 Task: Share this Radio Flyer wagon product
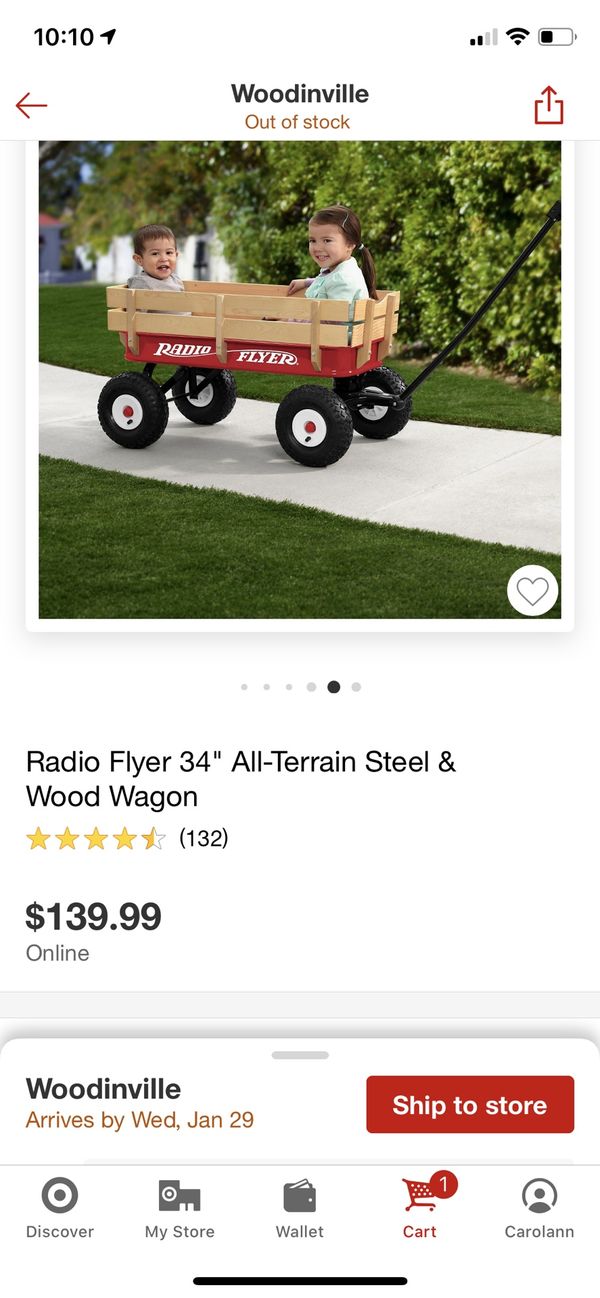click(x=548, y=105)
